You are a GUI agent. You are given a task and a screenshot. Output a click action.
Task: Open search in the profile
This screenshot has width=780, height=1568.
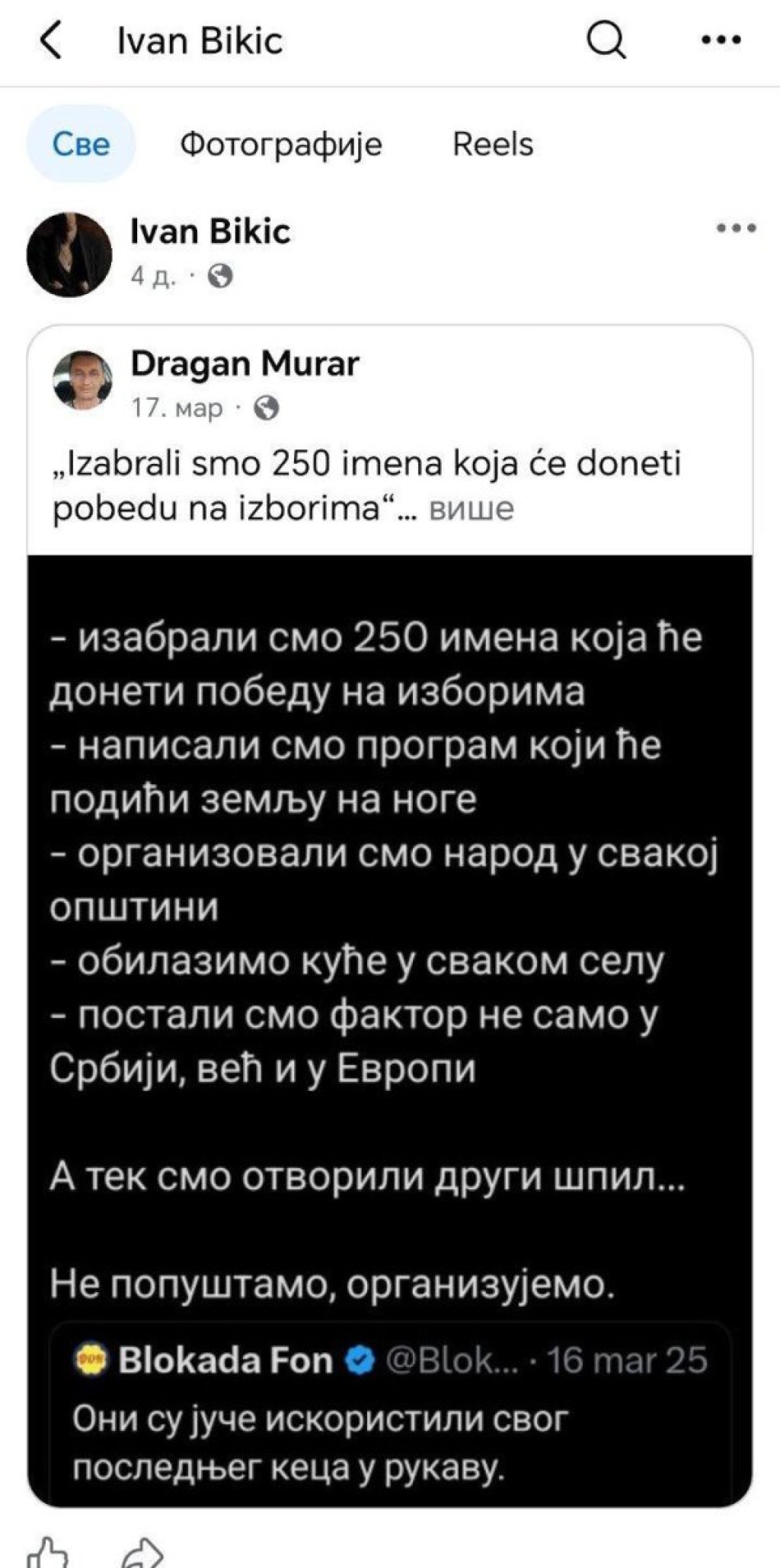click(x=606, y=40)
